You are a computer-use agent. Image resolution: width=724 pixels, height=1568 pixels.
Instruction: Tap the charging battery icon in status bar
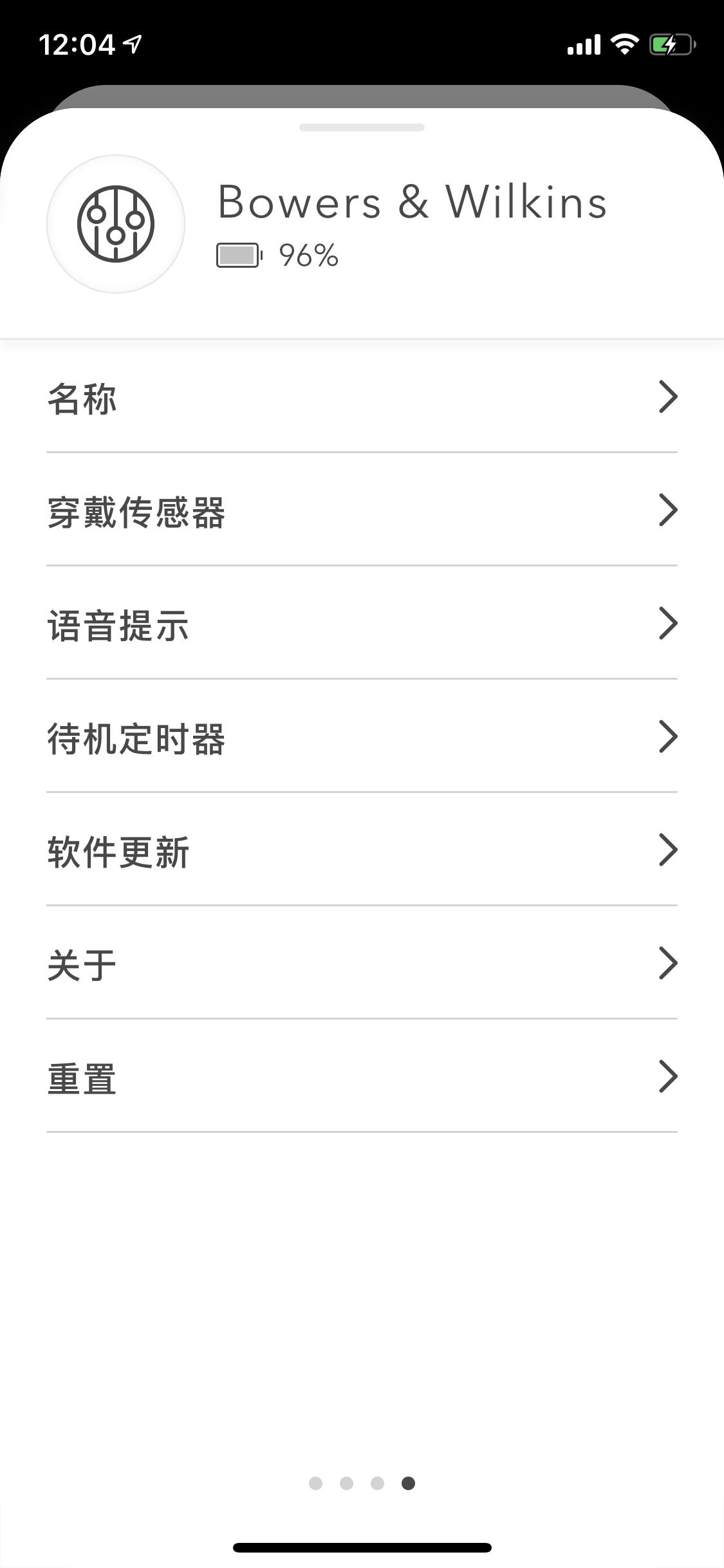[669, 44]
